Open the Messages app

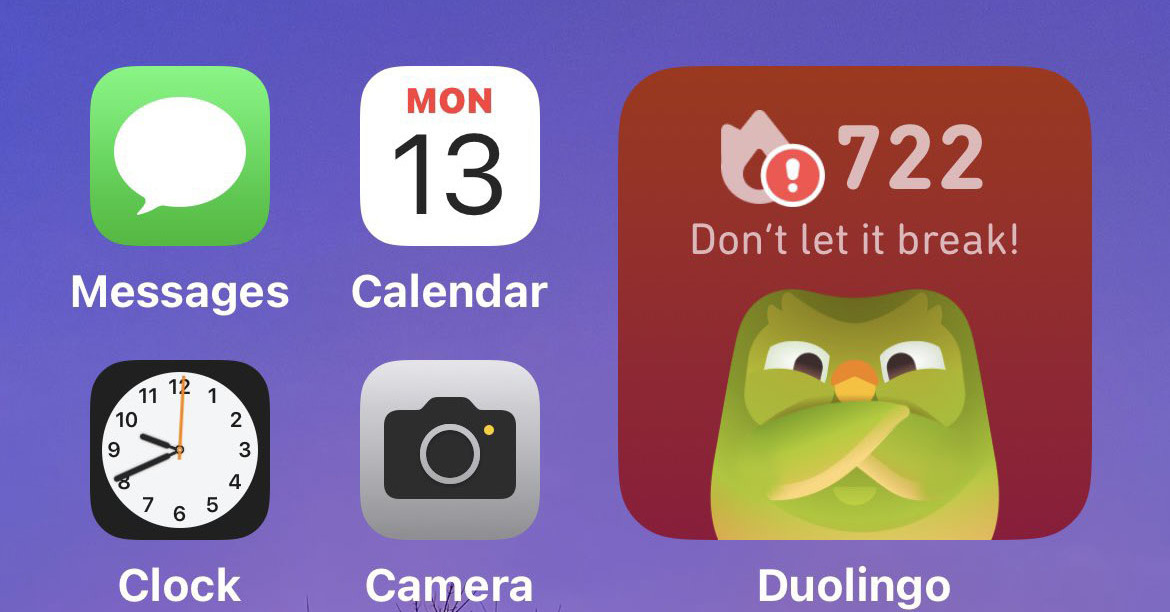click(180, 156)
